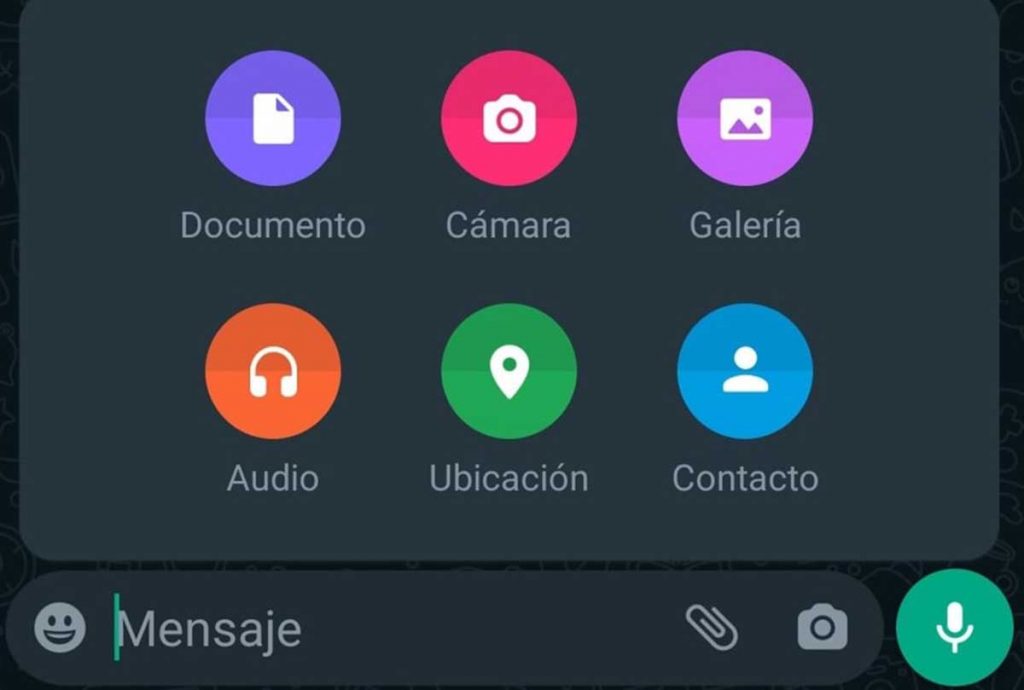
Task: Send a Contacto card
Action: 745,372
